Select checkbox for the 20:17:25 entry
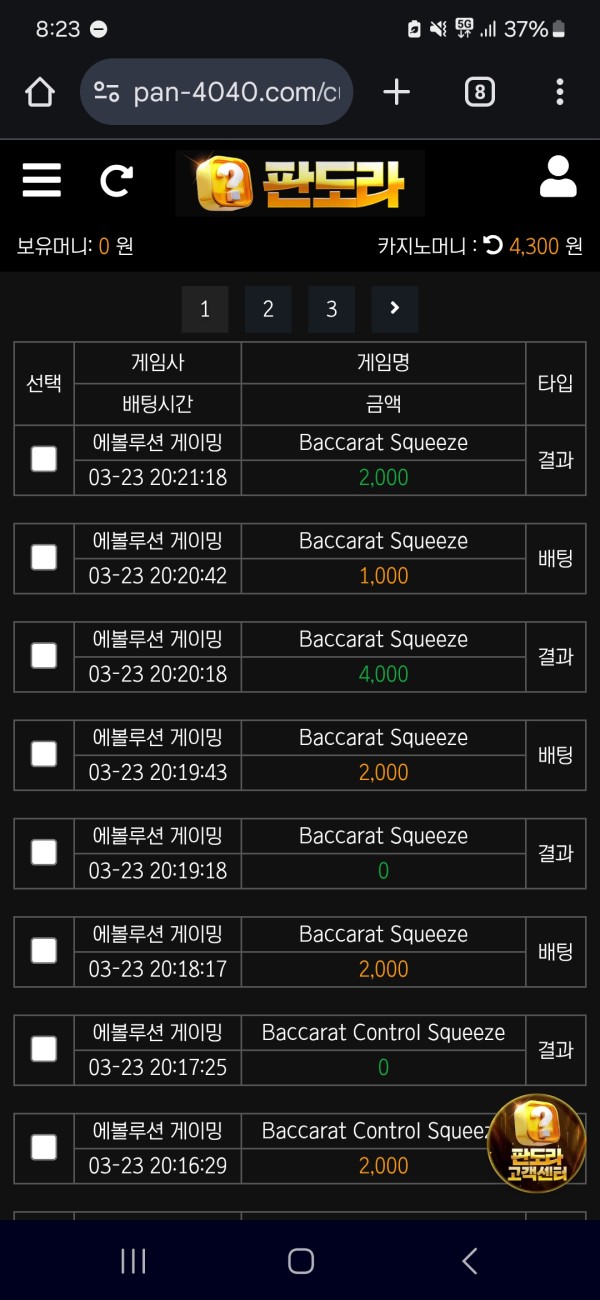This screenshot has height=1300, width=600. [44, 1049]
